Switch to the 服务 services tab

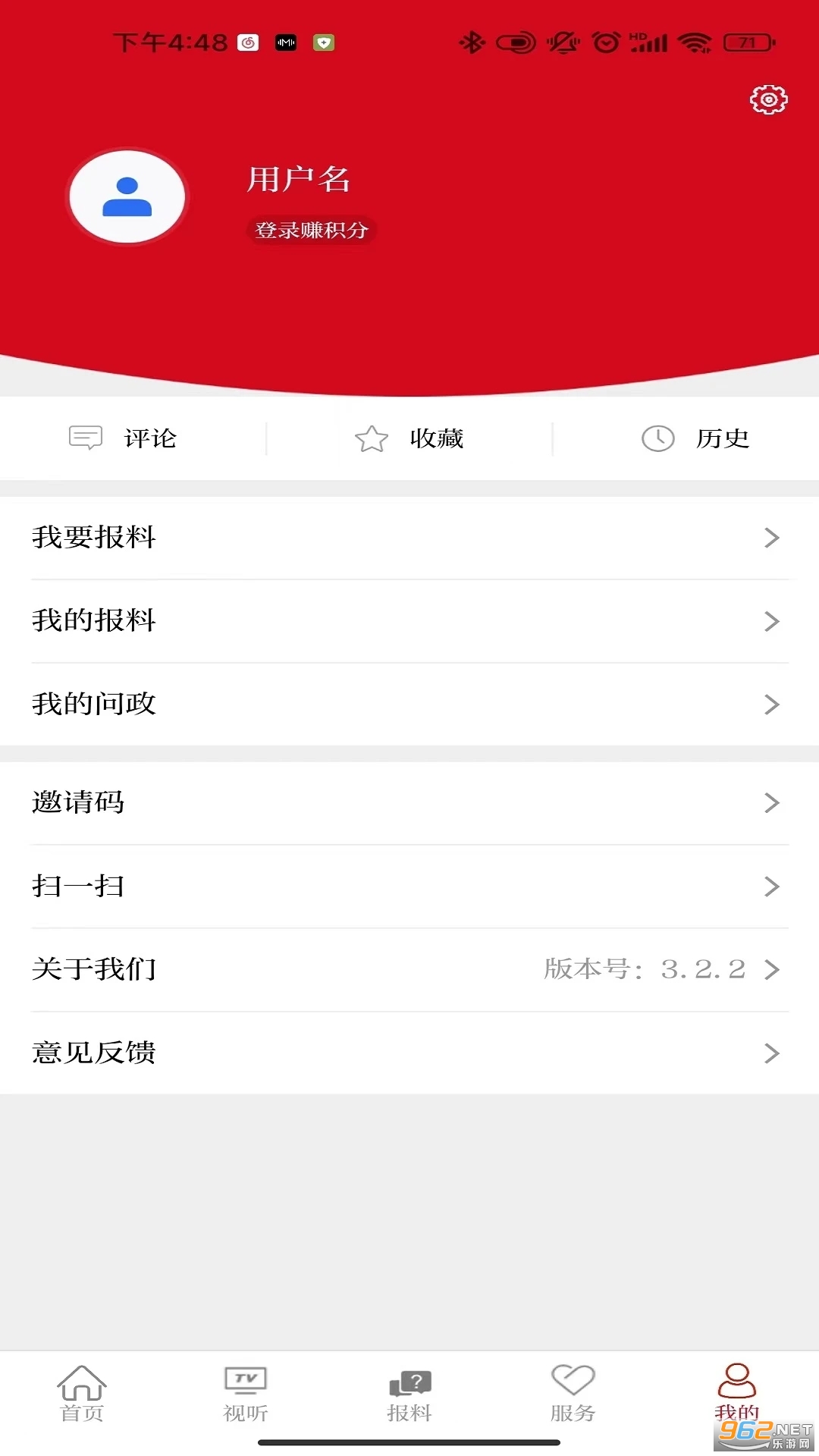[x=573, y=1394]
